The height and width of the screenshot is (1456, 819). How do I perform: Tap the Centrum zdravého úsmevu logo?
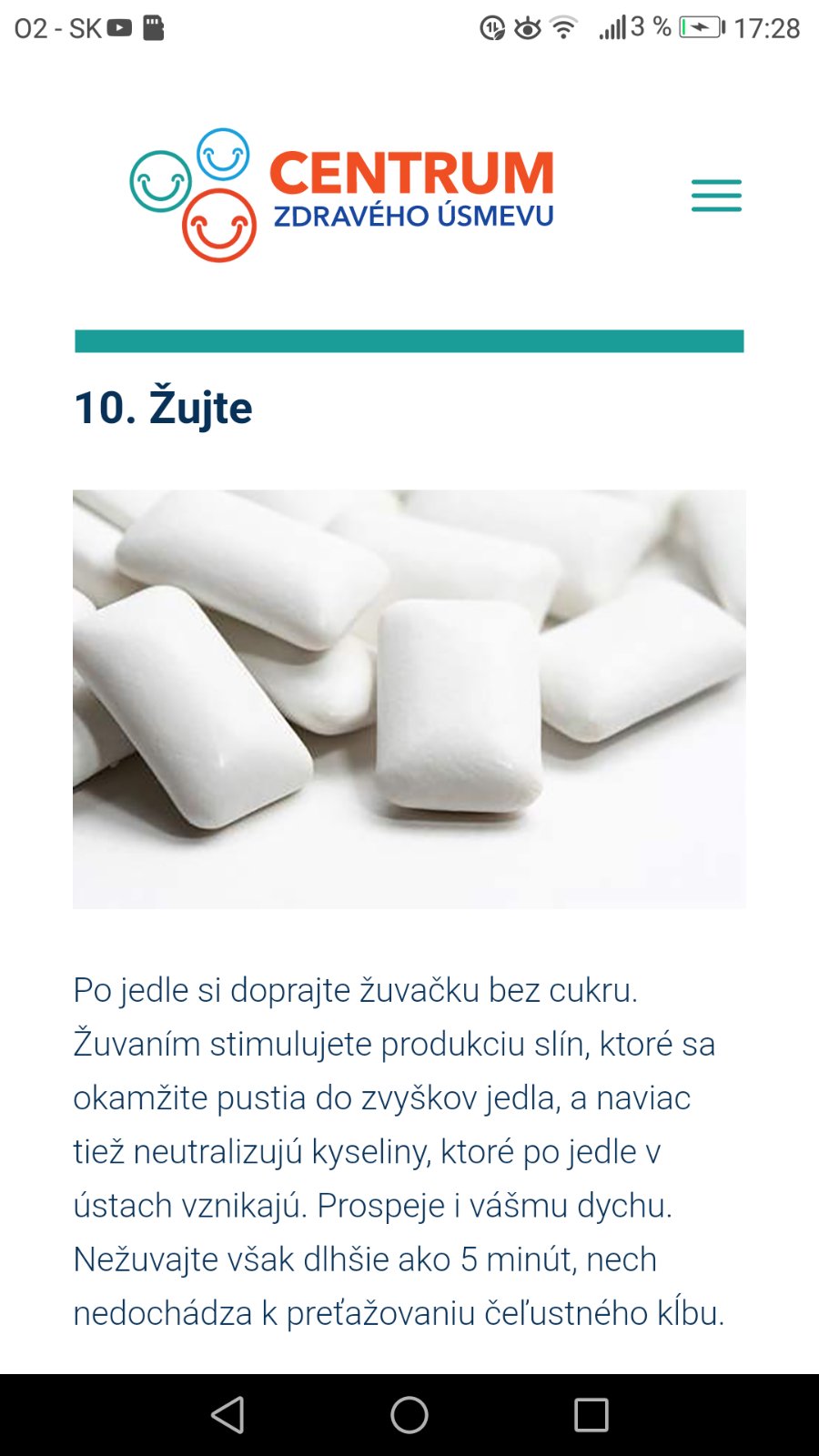coord(342,194)
